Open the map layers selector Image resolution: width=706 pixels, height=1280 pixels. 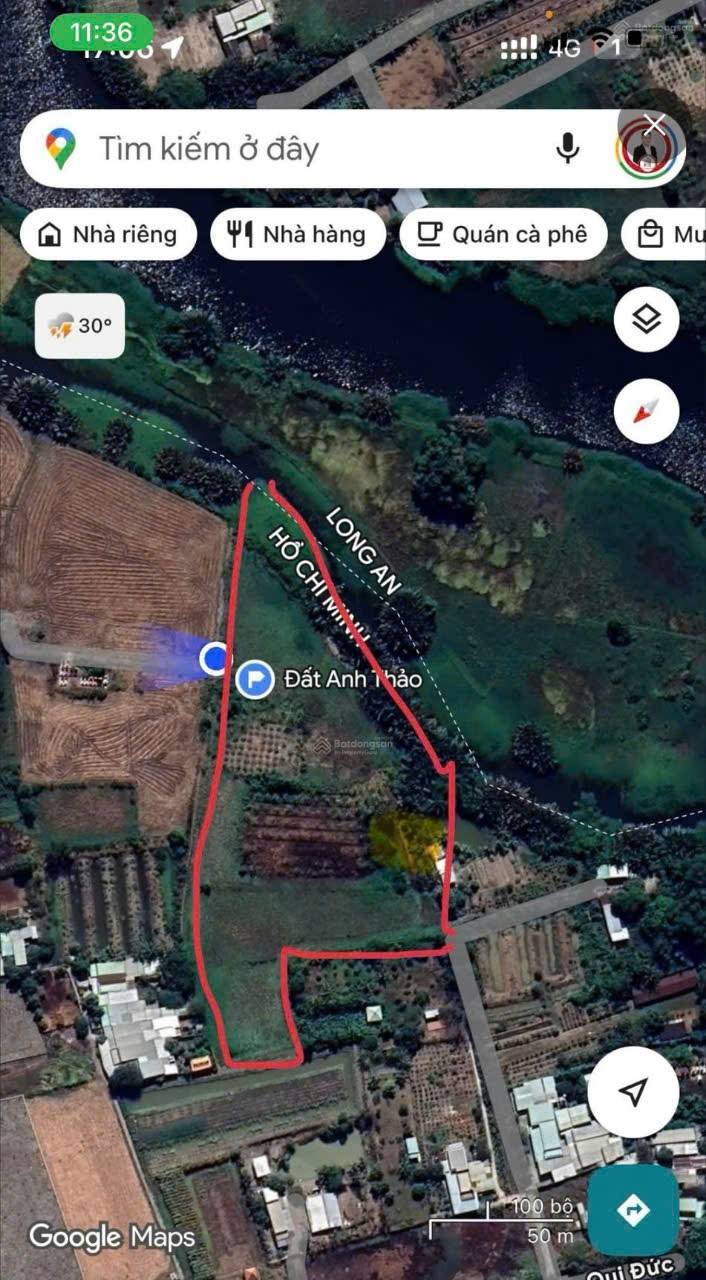647,320
